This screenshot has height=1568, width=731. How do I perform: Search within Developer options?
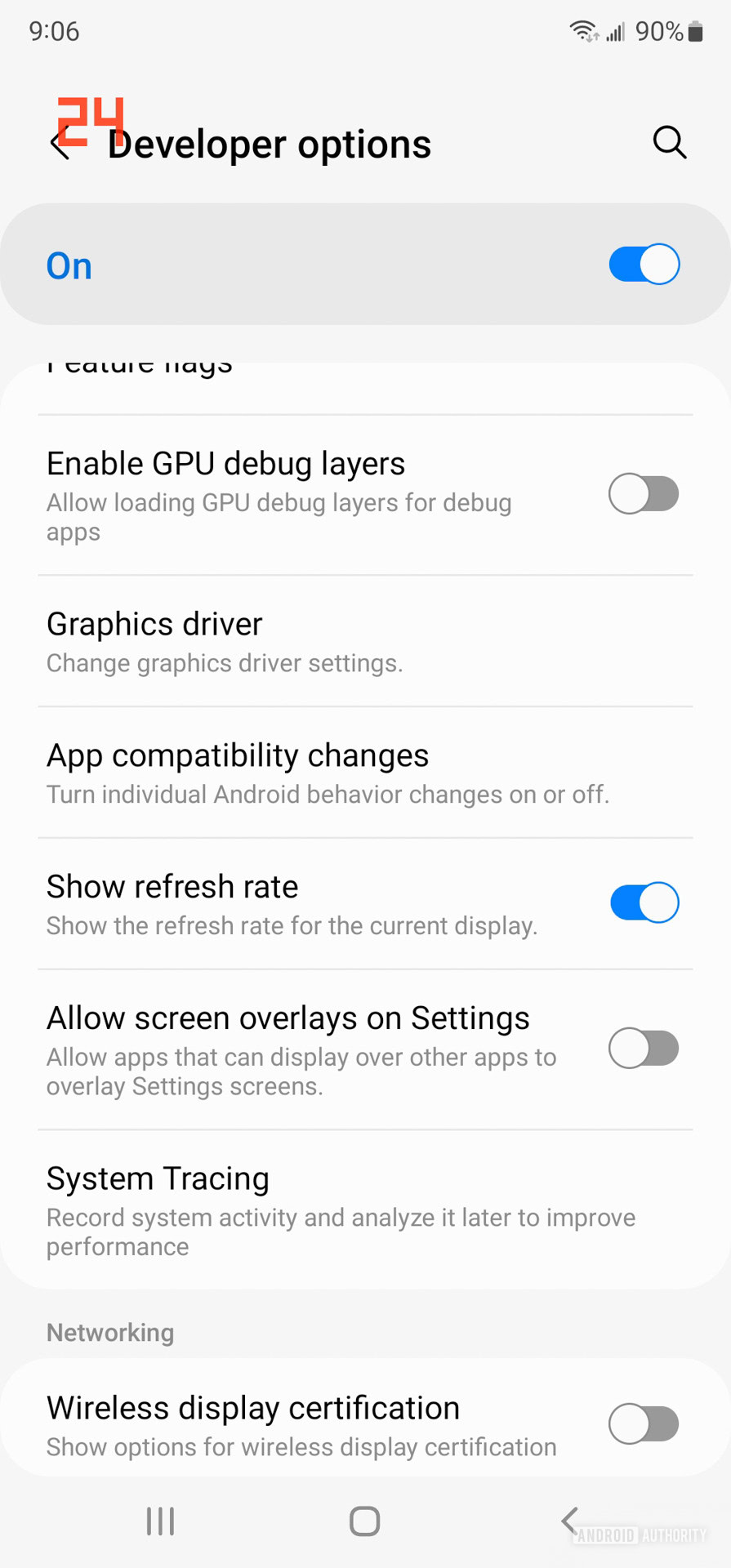pos(669,143)
